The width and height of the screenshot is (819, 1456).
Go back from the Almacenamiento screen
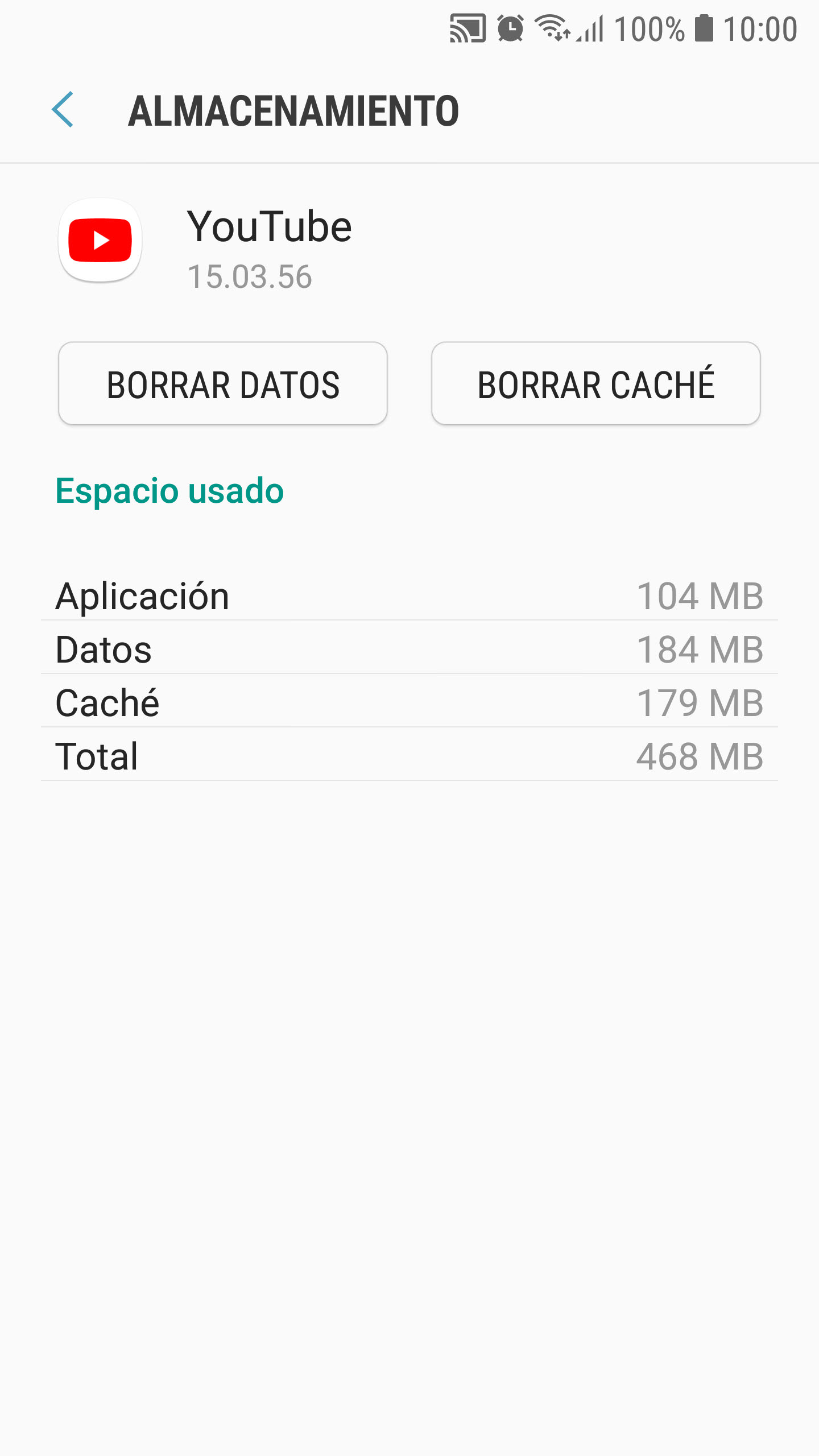pos(63,110)
